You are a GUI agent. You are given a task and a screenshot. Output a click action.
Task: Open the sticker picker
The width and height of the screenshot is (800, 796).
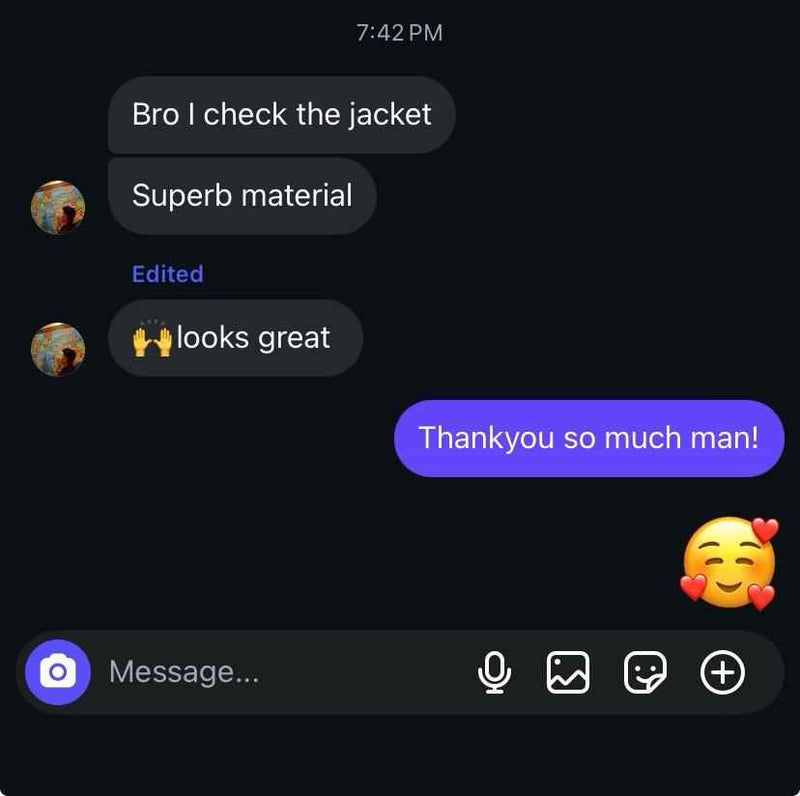[645, 672]
